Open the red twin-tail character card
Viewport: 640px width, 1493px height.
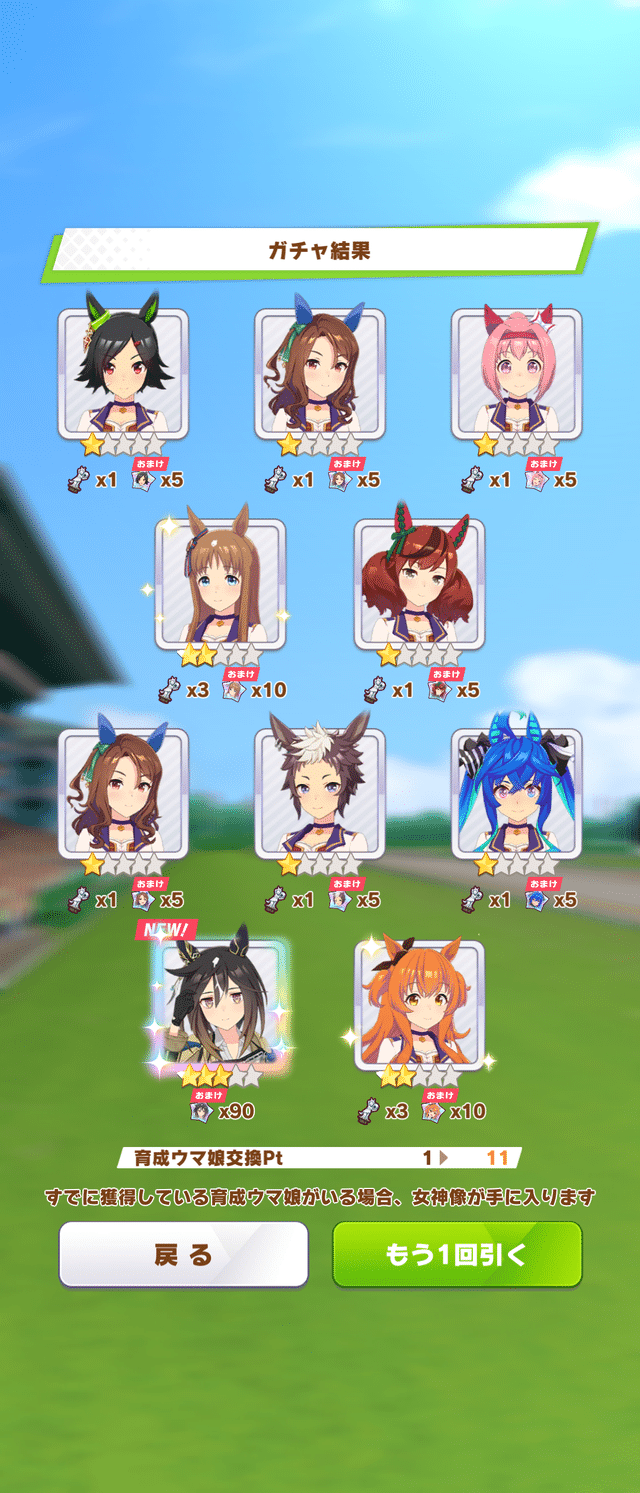click(x=418, y=584)
